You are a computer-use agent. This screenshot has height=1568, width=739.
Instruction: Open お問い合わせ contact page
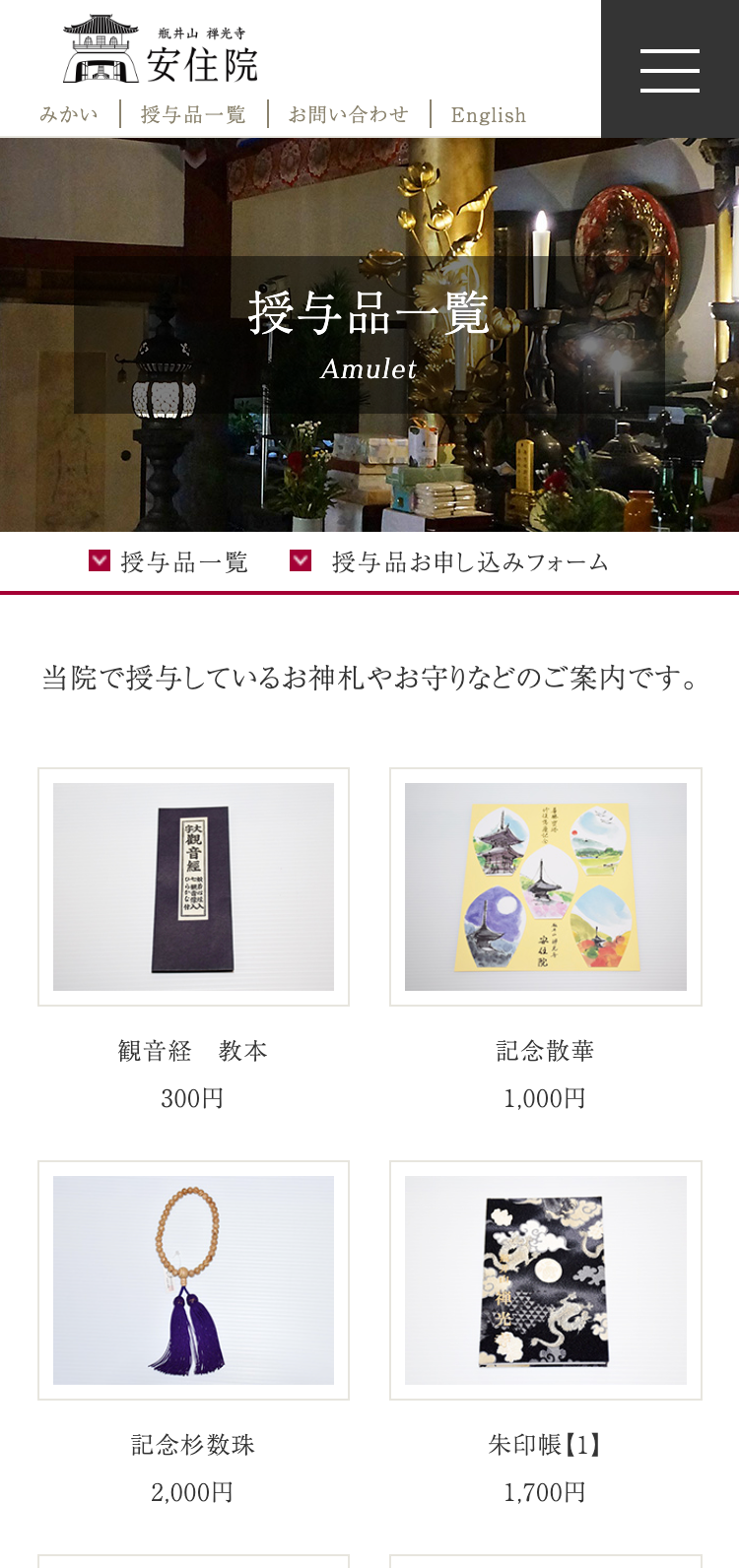[349, 115]
